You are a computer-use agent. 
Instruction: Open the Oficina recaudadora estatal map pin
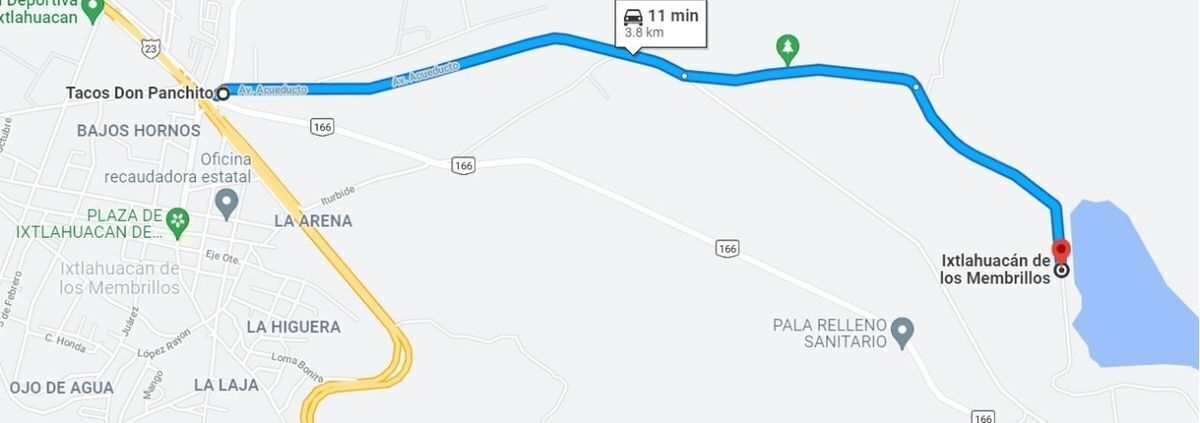pyautogui.click(x=227, y=205)
